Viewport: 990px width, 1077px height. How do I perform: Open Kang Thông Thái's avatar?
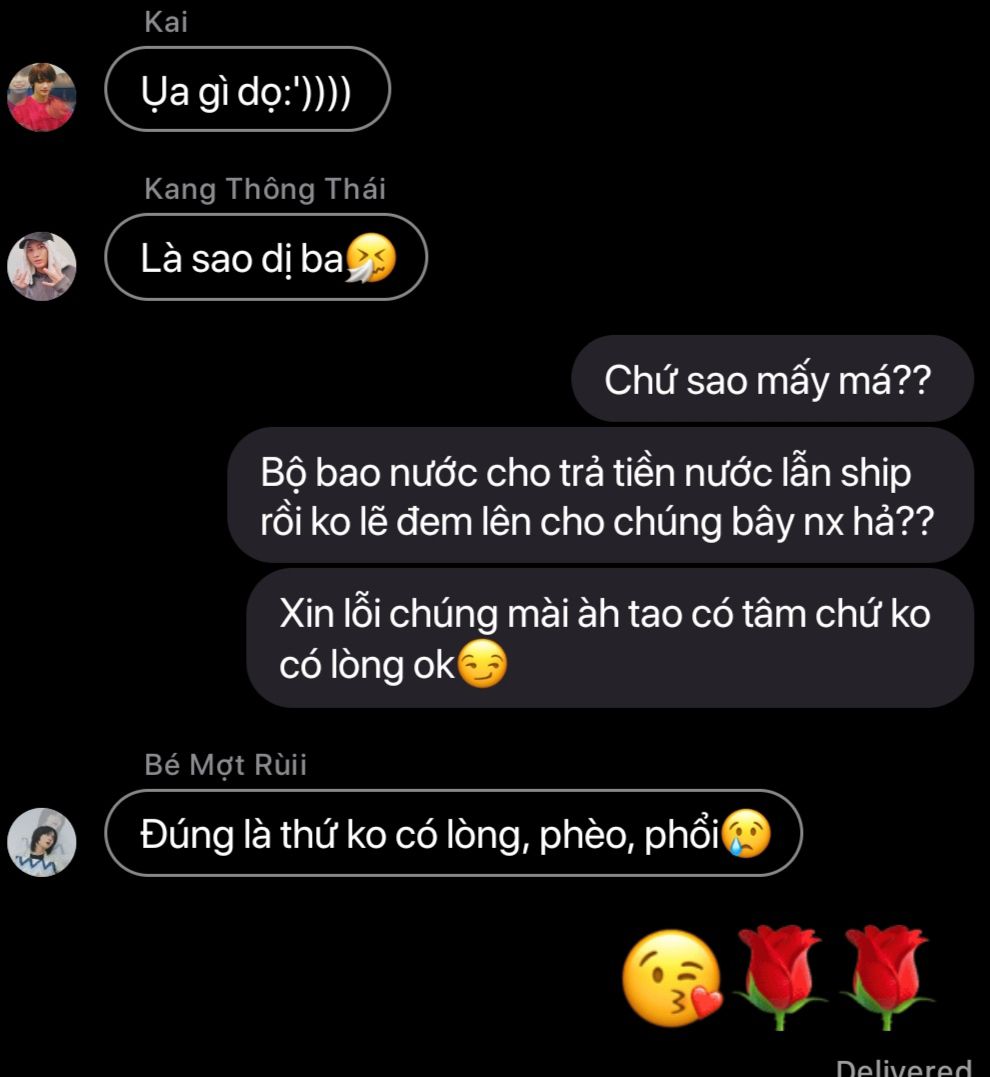pos(42,265)
